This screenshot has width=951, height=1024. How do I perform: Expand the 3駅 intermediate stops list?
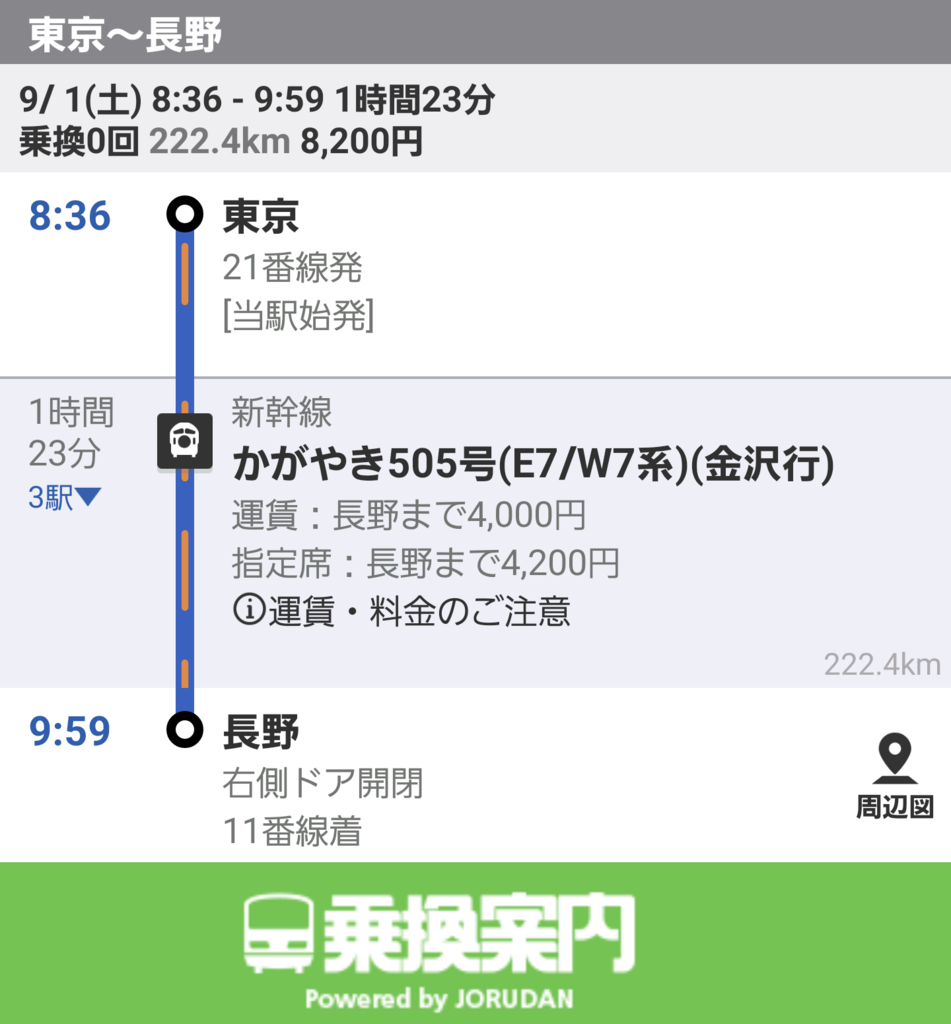click(x=65, y=498)
